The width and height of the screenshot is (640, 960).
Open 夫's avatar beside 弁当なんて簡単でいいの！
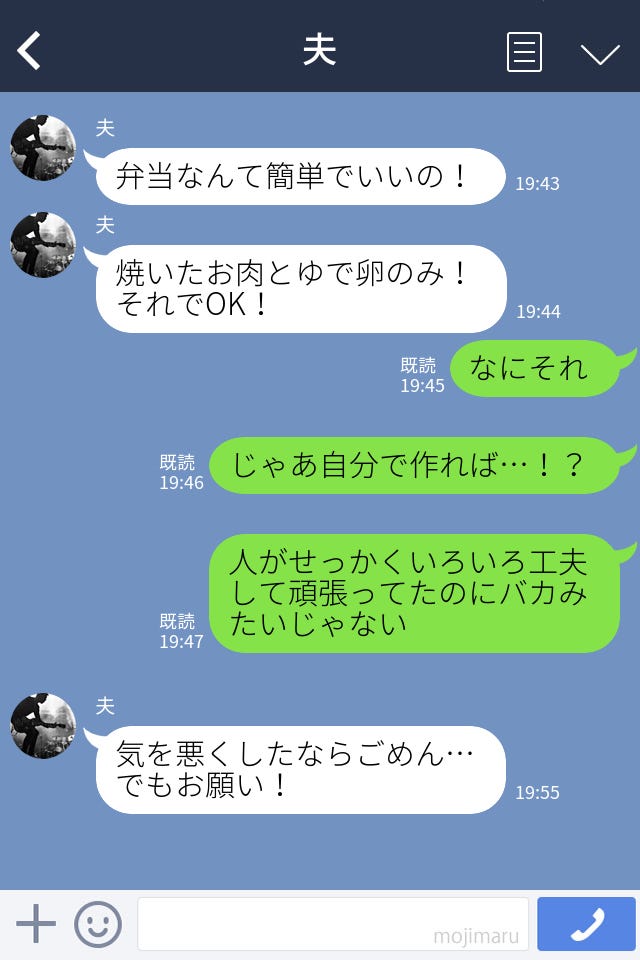43,148
